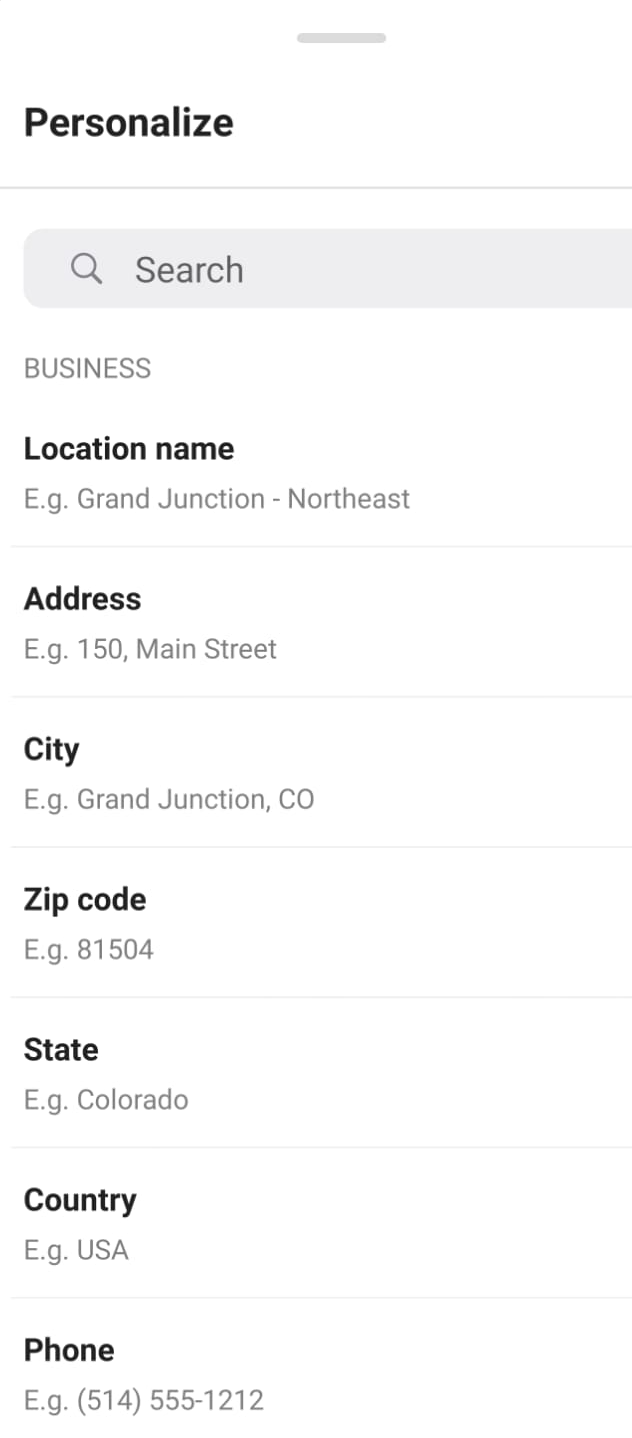632x1438 pixels.
Task: Insert the City field
Action: coord(322,772)
